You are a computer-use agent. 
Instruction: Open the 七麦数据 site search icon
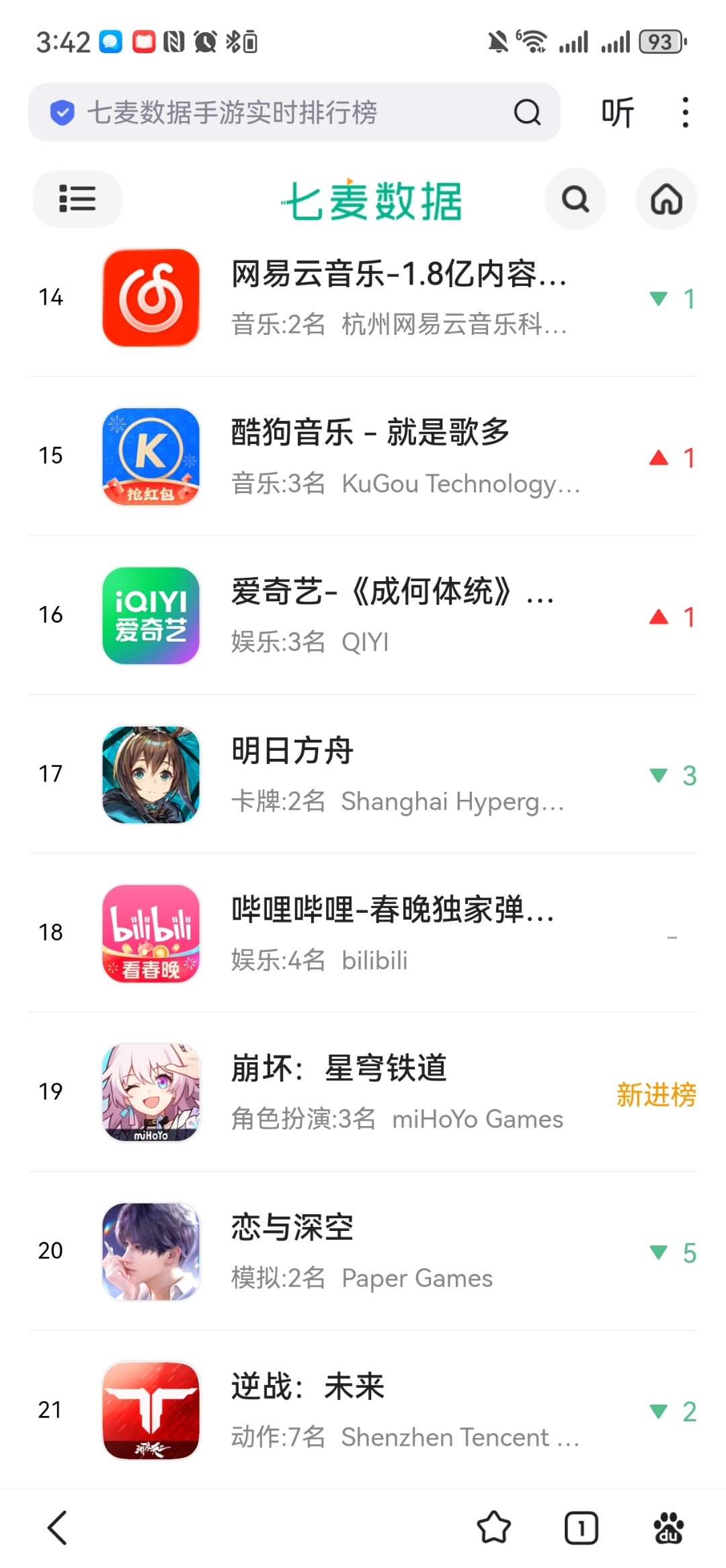pos(575,199)
